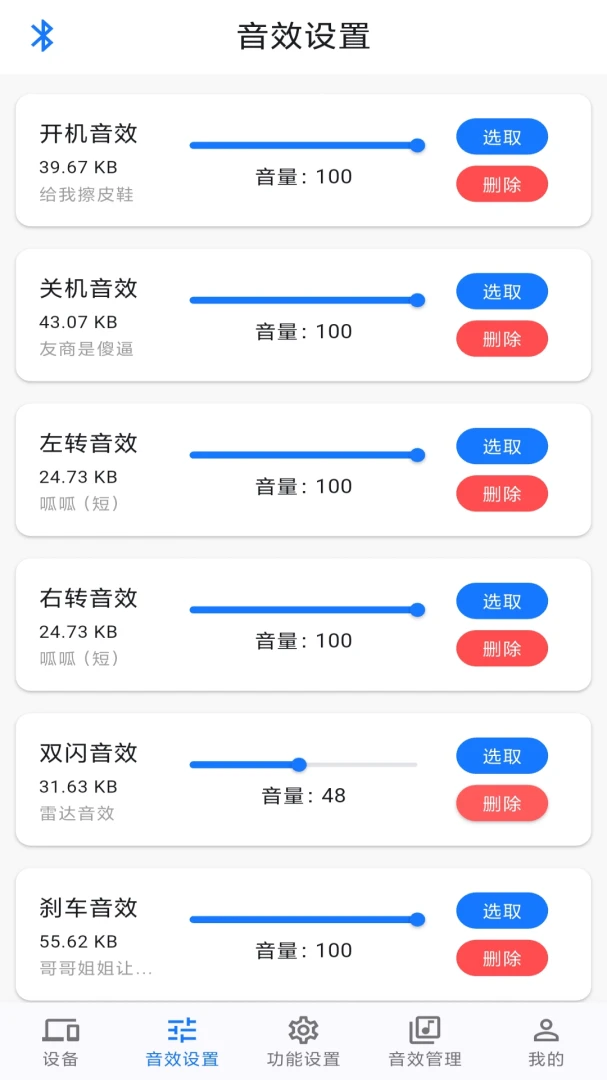607x1080 pixels.
Task: Select the 音效设置 tab
Action: point(182,1041)
